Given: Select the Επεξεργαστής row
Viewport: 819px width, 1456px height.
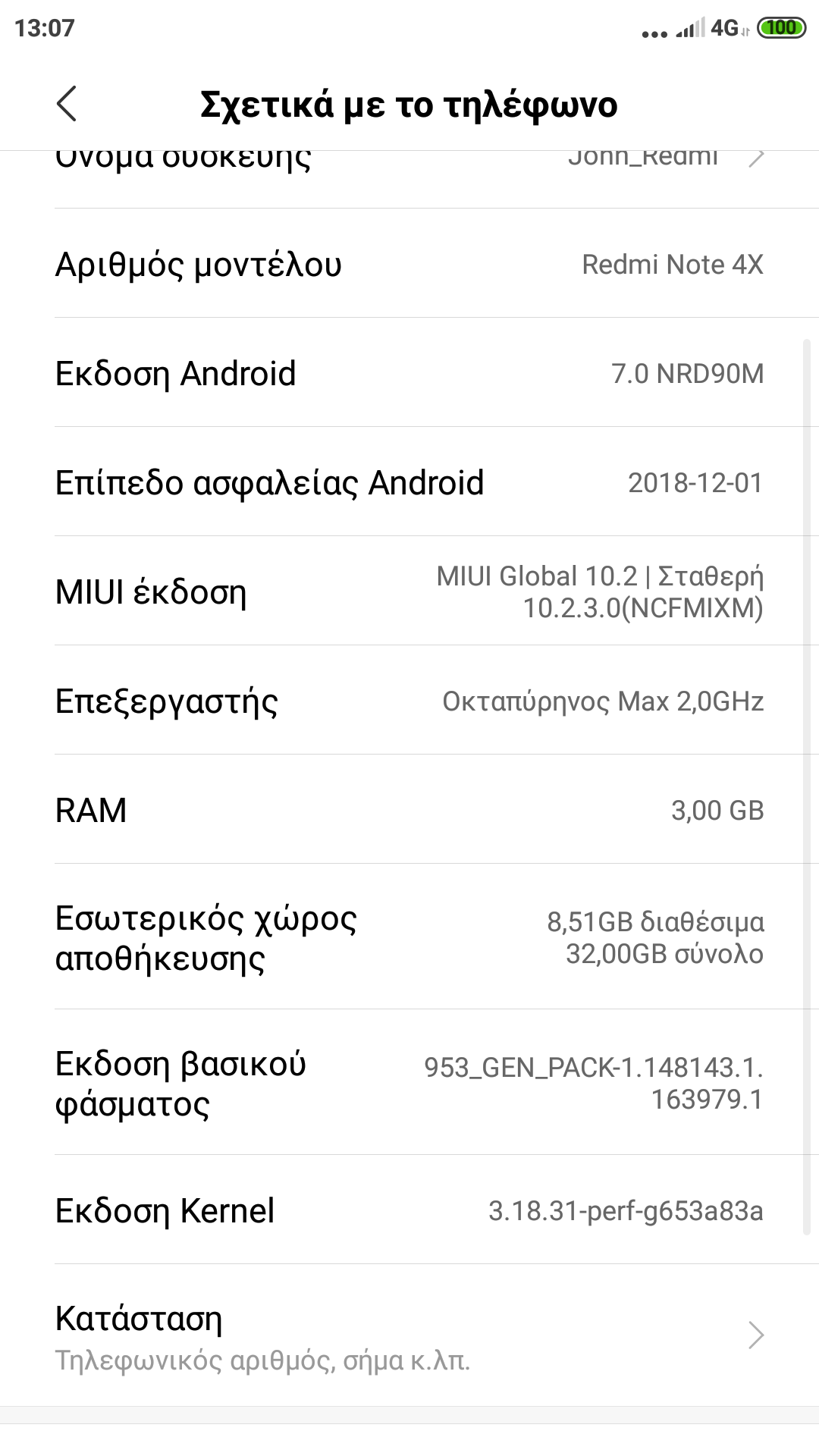Looking at the screenshot, I should point(409,701).
